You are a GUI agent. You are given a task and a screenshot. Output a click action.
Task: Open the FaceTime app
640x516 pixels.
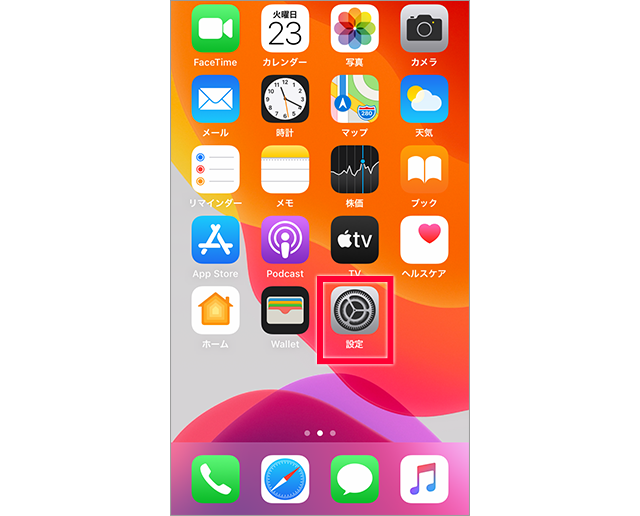(216, 29)
